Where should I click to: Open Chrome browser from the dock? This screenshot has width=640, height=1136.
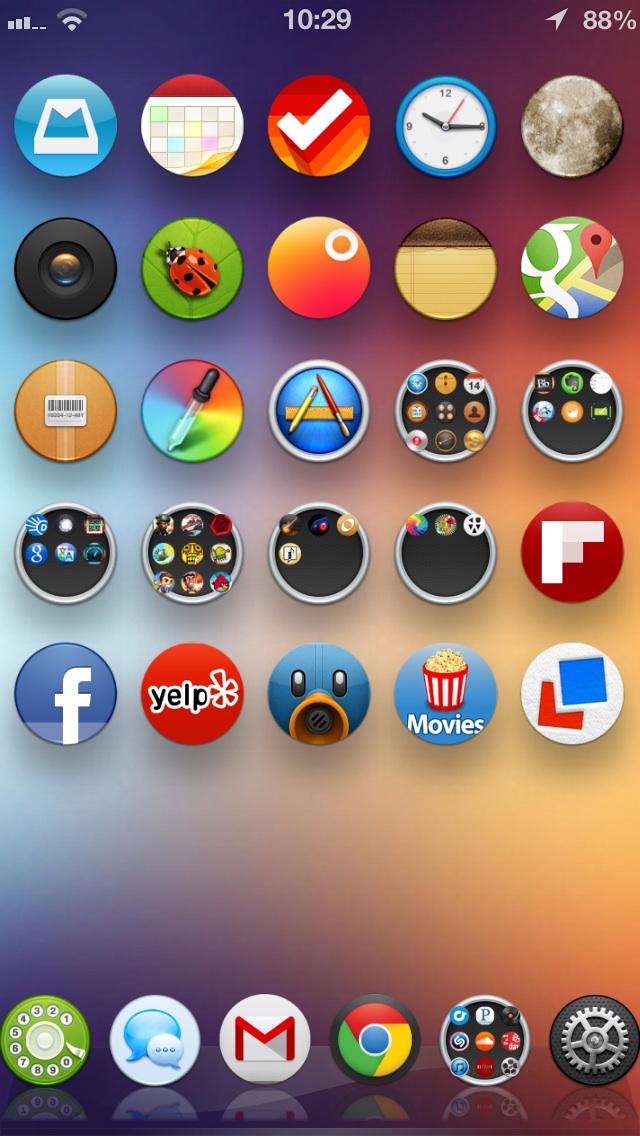[x=375, y=1040]
